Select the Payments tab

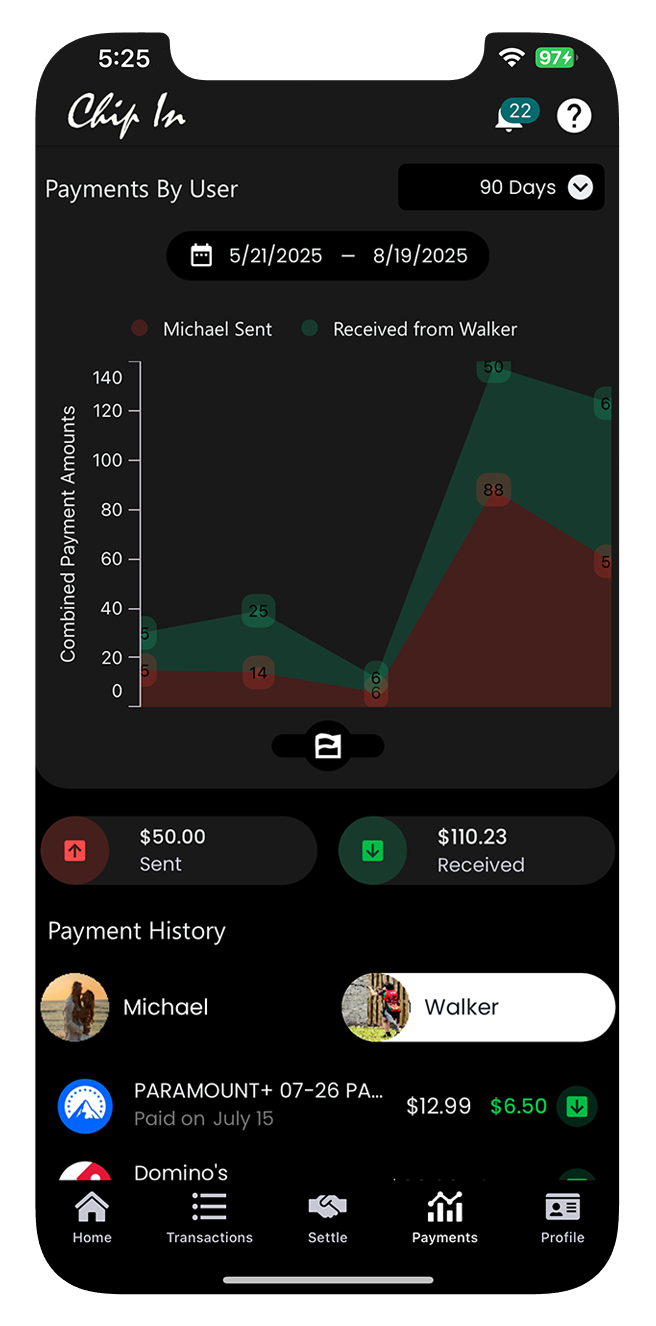point(445,1217)
